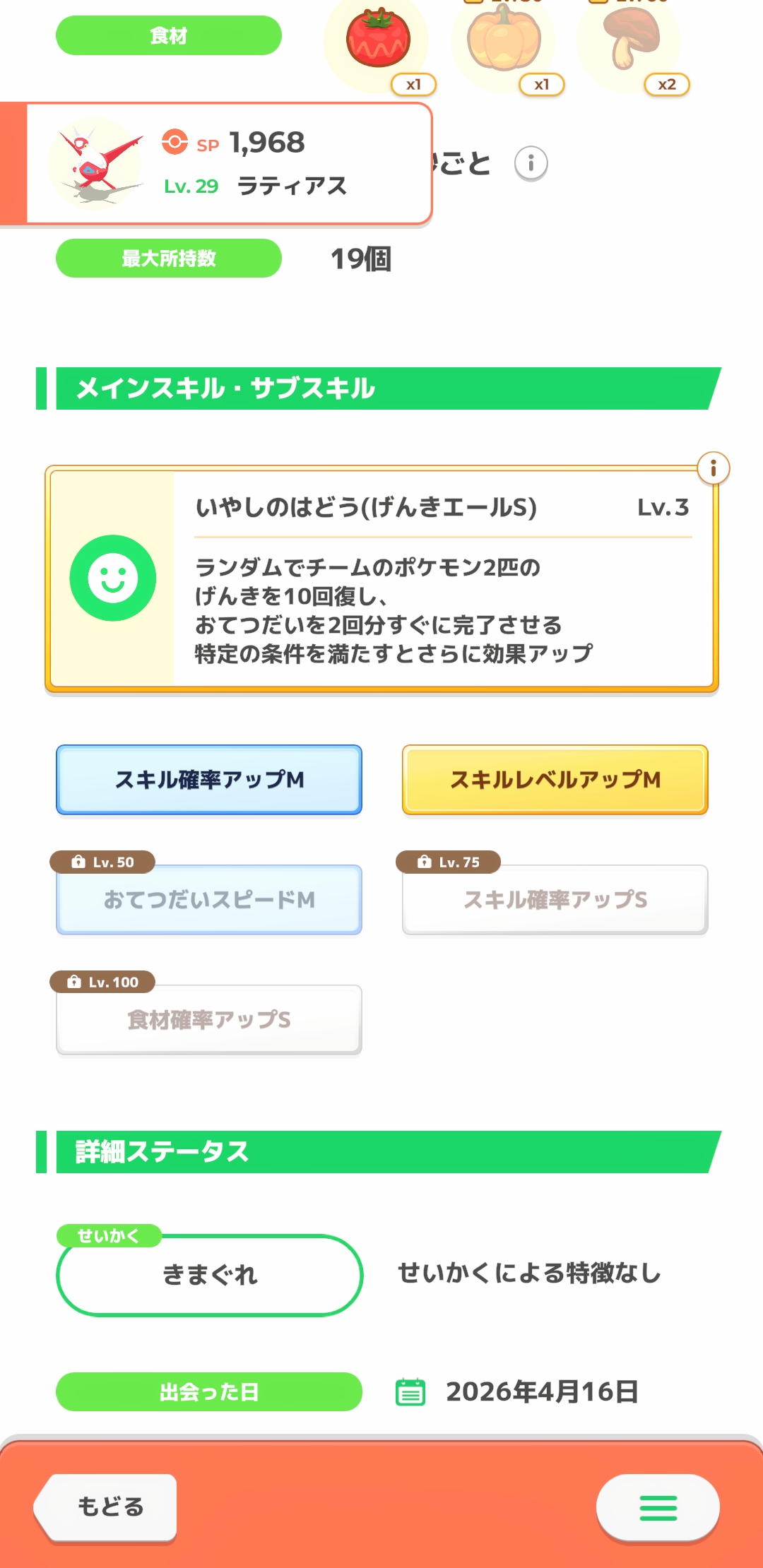Tap the tomato ingredient icon
This screenshot has height=1568, width=763.
tap(378, 39)
